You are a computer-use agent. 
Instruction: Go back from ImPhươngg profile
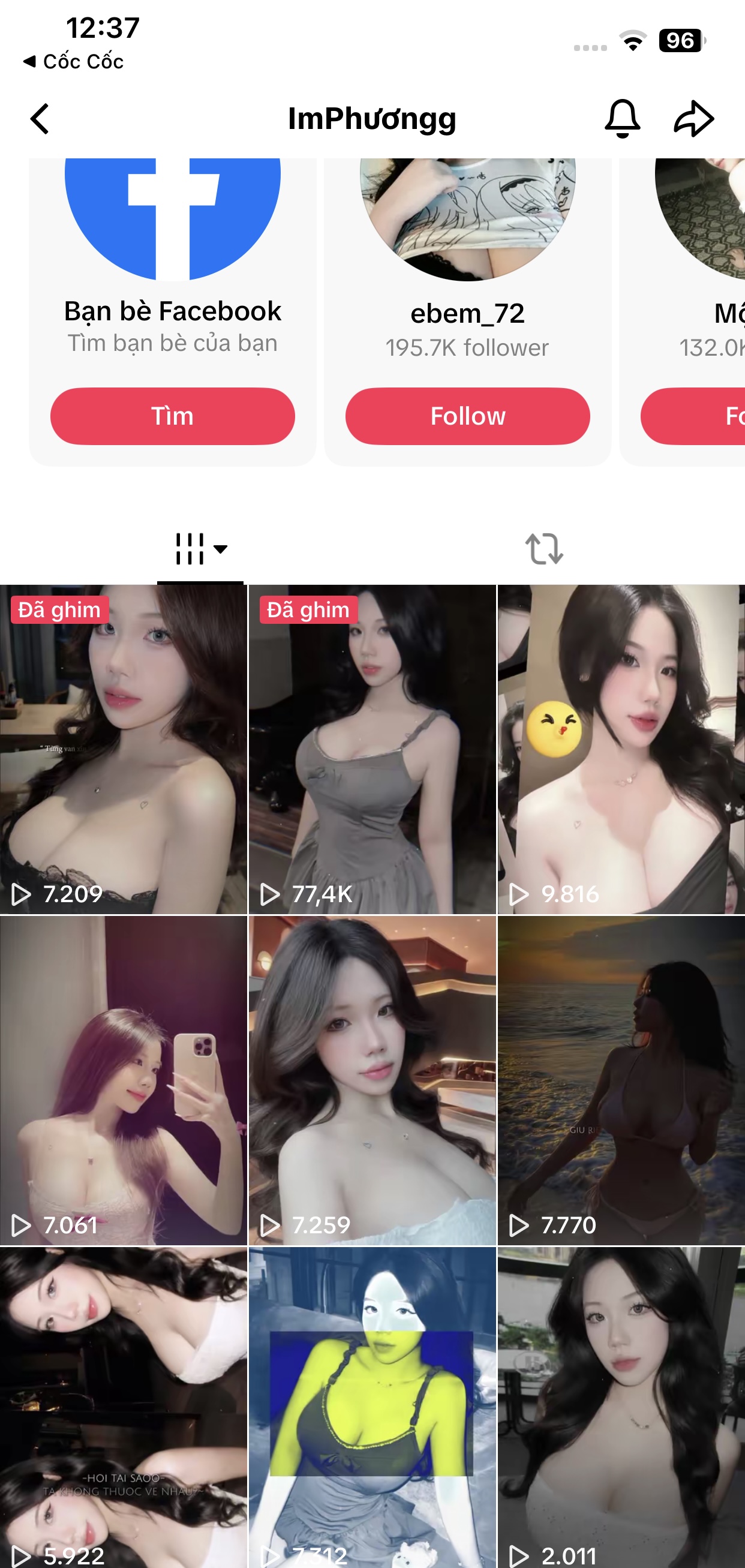40,119
